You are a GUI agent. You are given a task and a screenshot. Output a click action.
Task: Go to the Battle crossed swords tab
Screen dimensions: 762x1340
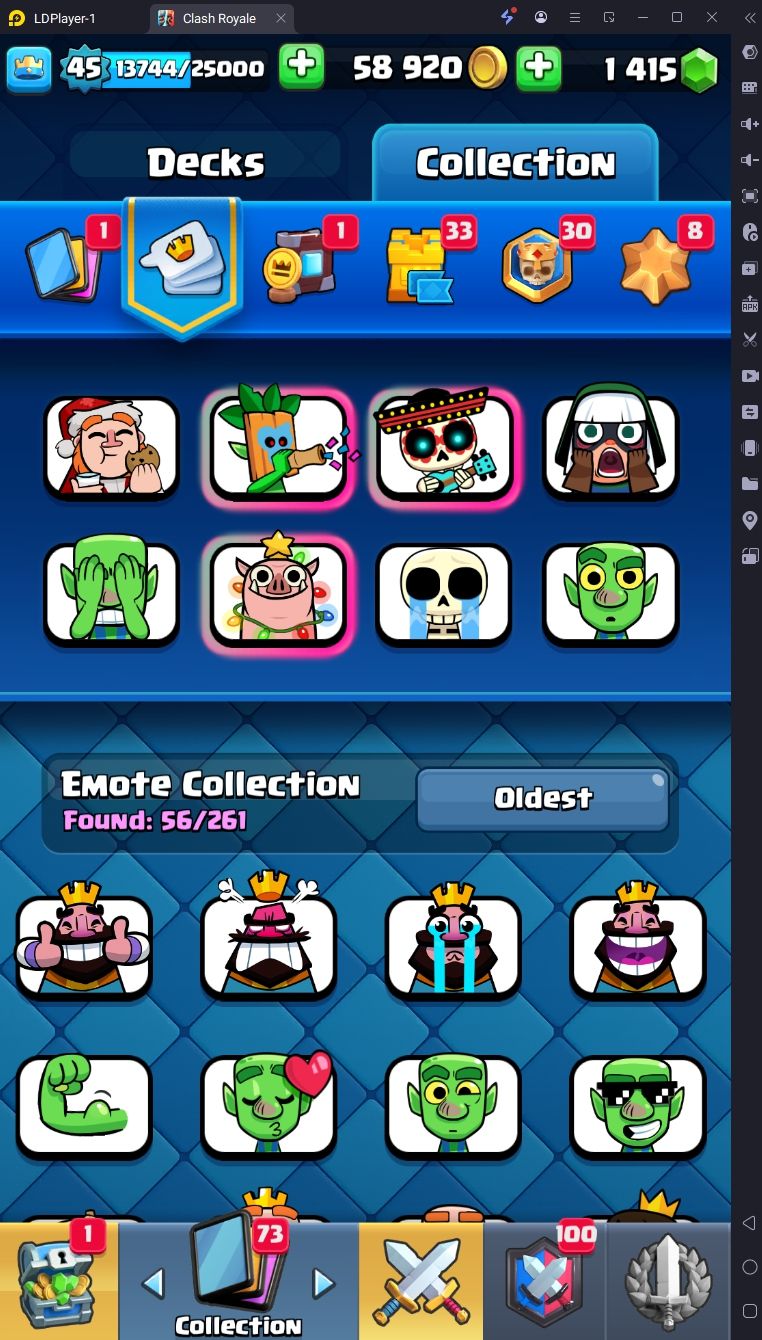click(x=420, y=1282)
